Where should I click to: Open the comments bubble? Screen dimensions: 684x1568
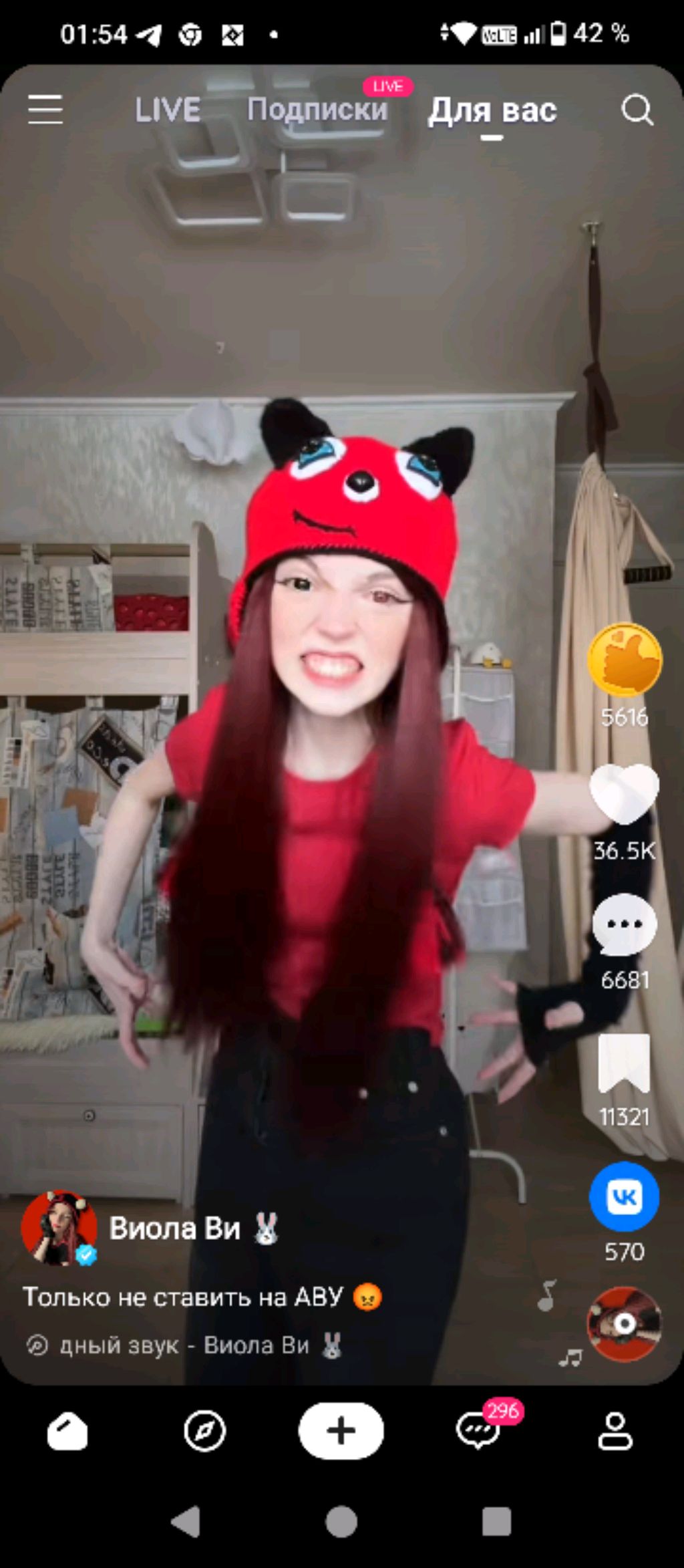point(625,926)
